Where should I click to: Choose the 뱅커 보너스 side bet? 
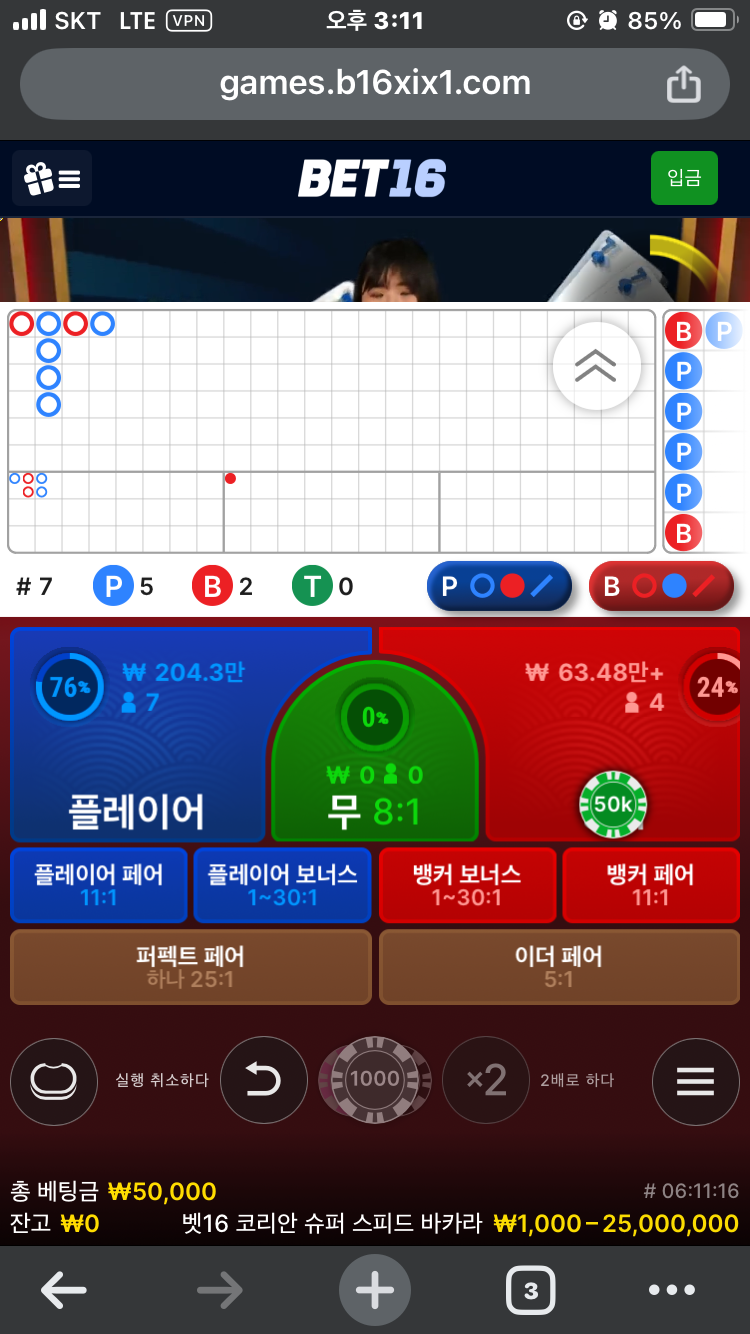click(x=467, y=885)
